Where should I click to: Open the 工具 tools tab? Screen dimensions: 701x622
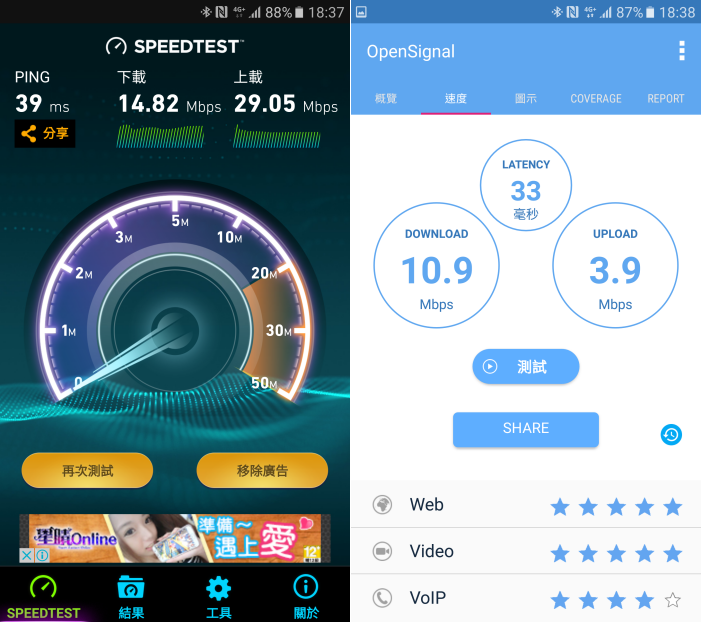pos(218,596)
